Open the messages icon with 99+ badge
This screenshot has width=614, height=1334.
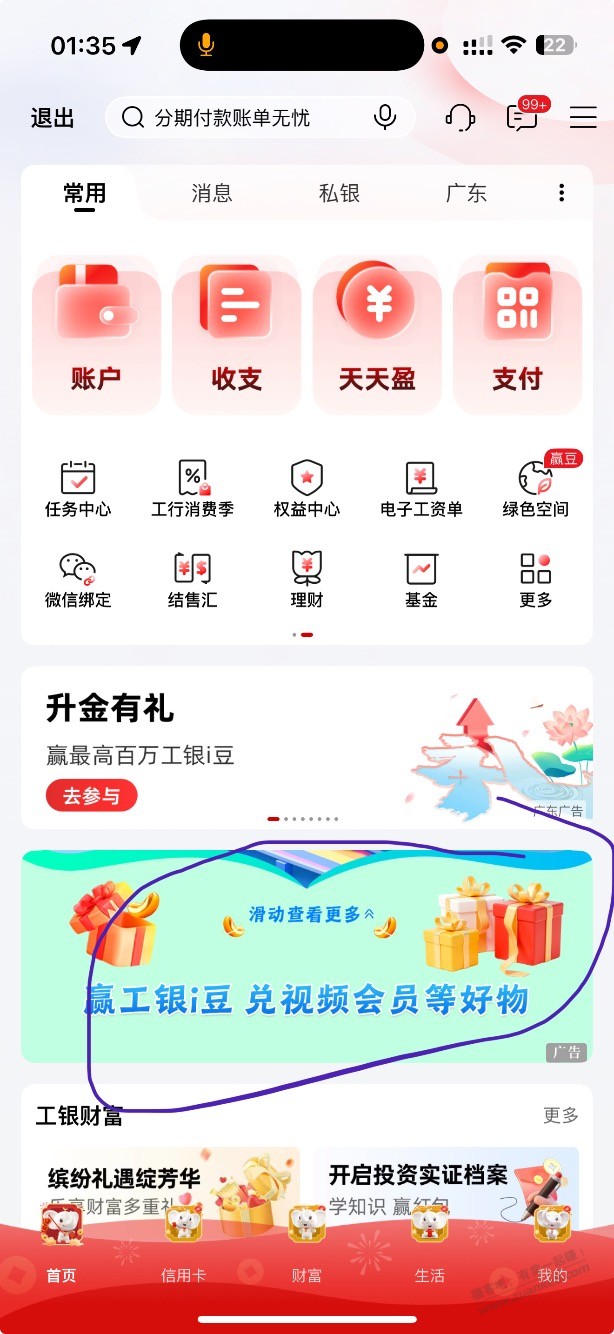point(524,116)
